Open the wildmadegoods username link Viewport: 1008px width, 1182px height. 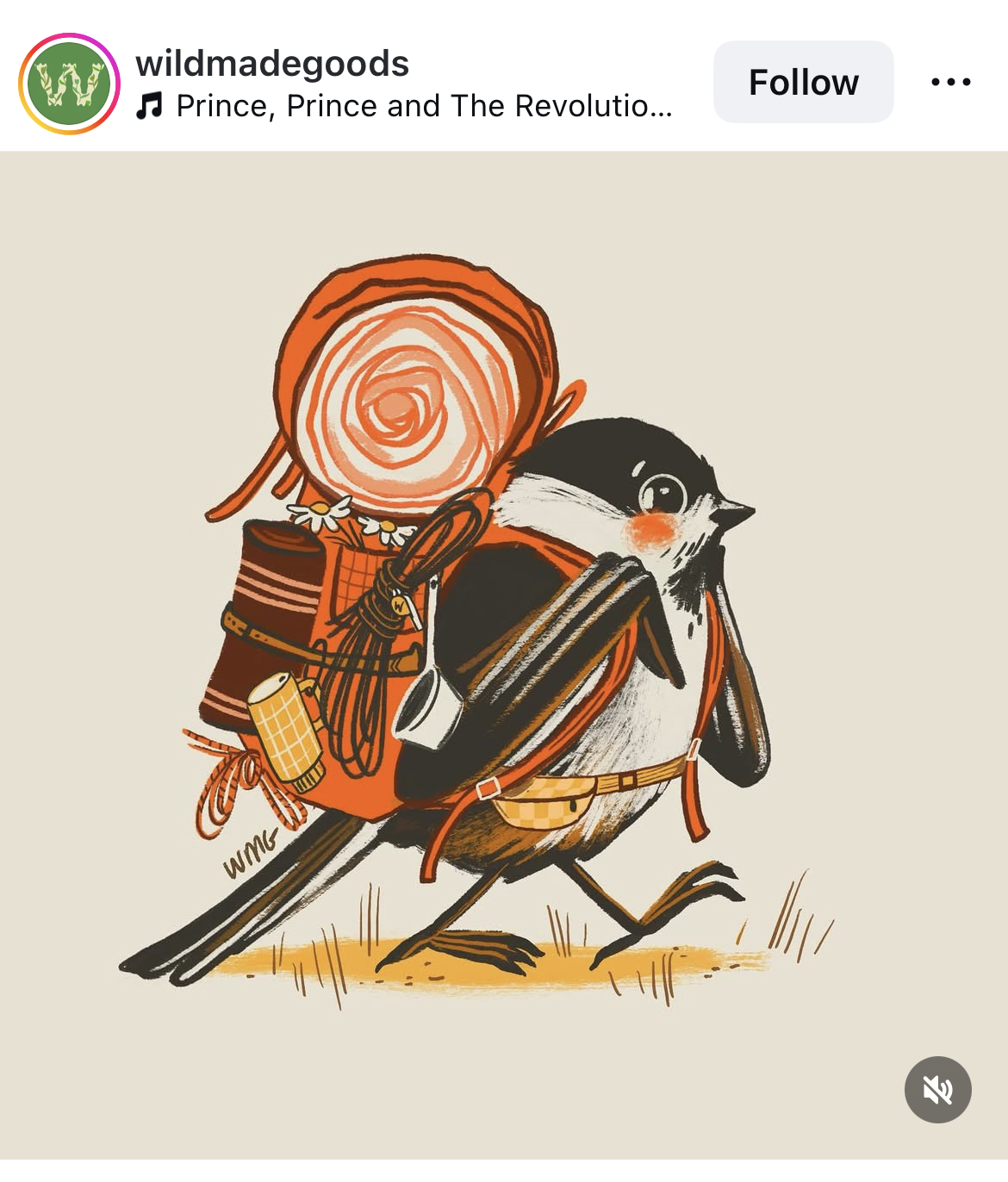pos(272,63)
